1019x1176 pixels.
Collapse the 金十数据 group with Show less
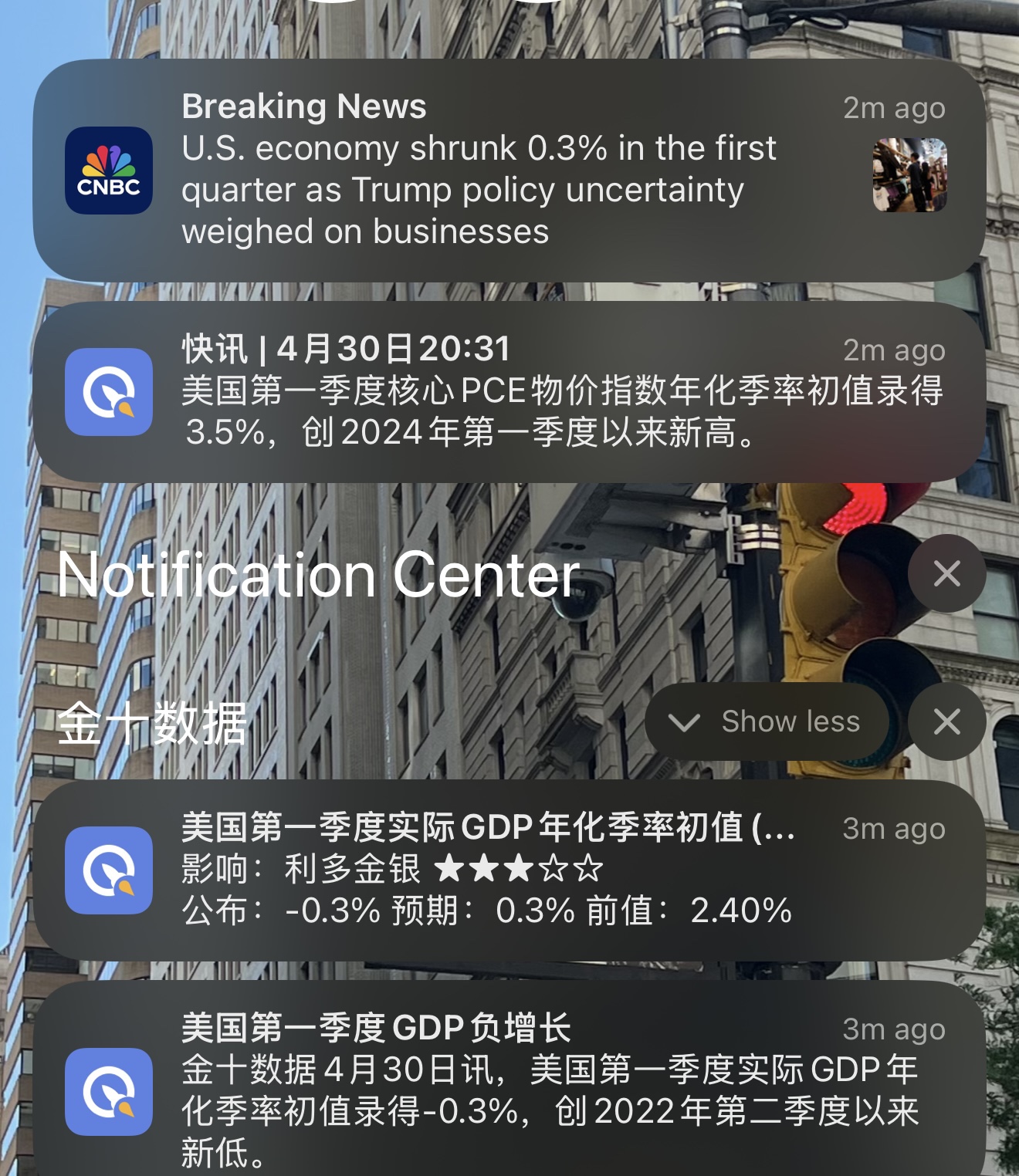pyautogui.click(x=766, y=722)
